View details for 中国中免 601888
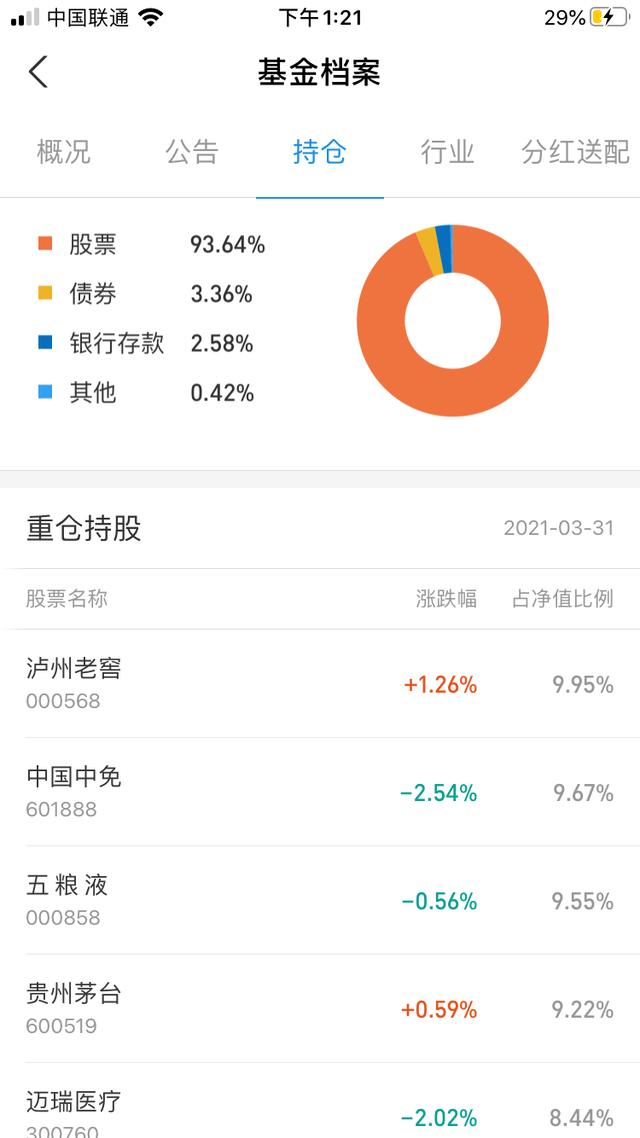Image resolution: width=640 pixels, height=1138 pixels. tap(320, 792)
